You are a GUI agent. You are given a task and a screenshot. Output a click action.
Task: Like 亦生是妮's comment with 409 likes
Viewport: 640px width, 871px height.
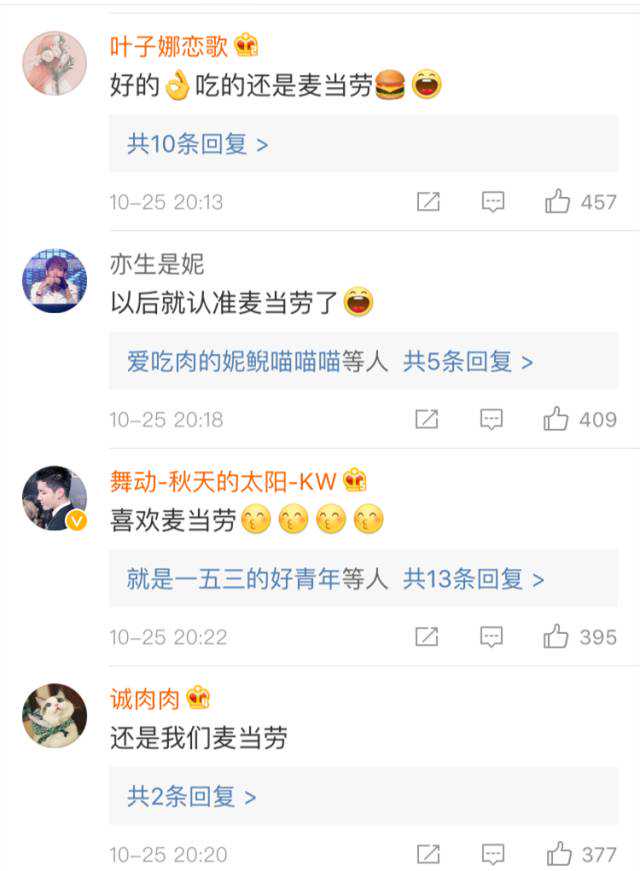point(556,419)
